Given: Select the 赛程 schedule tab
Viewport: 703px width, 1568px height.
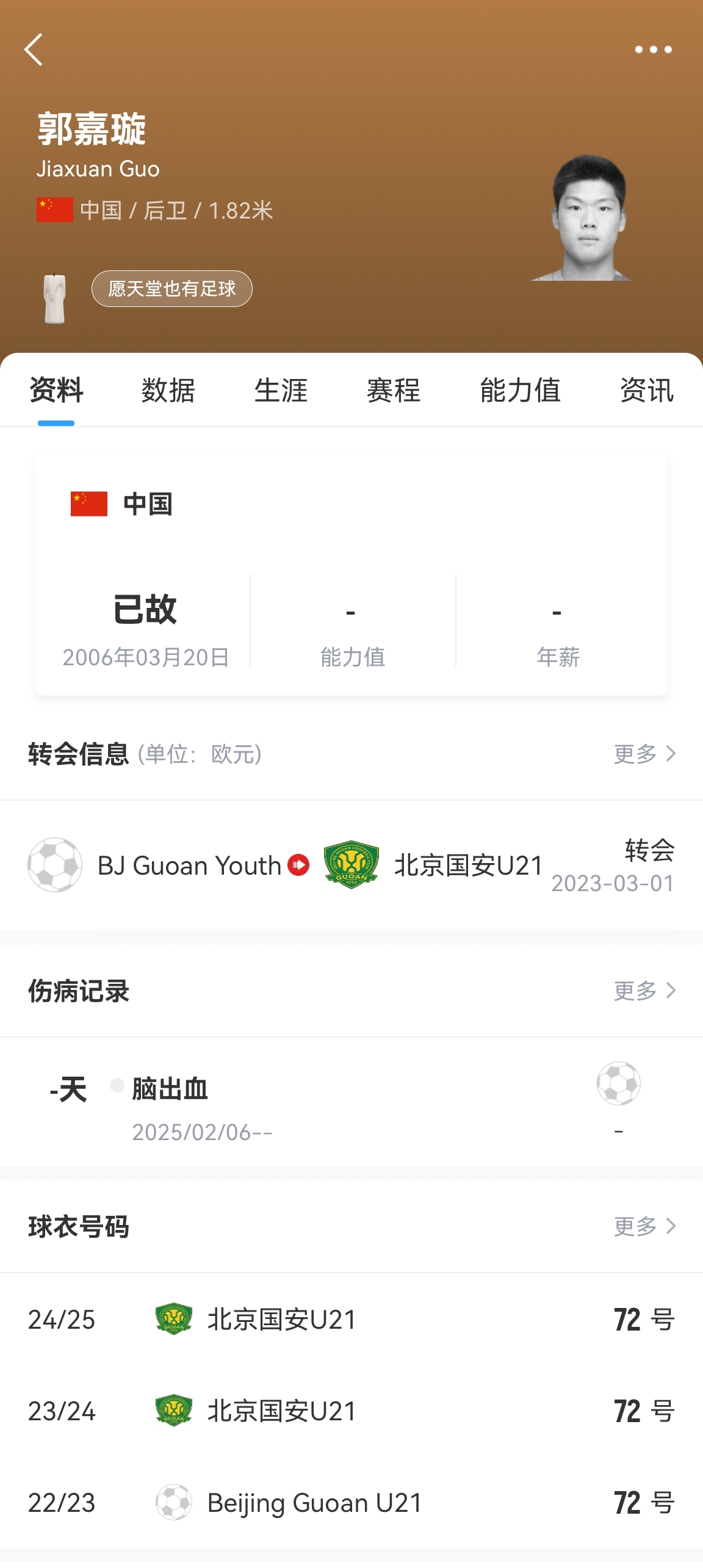Looking at the screenshot, I should pyautogui.click(x=394, y=391).
